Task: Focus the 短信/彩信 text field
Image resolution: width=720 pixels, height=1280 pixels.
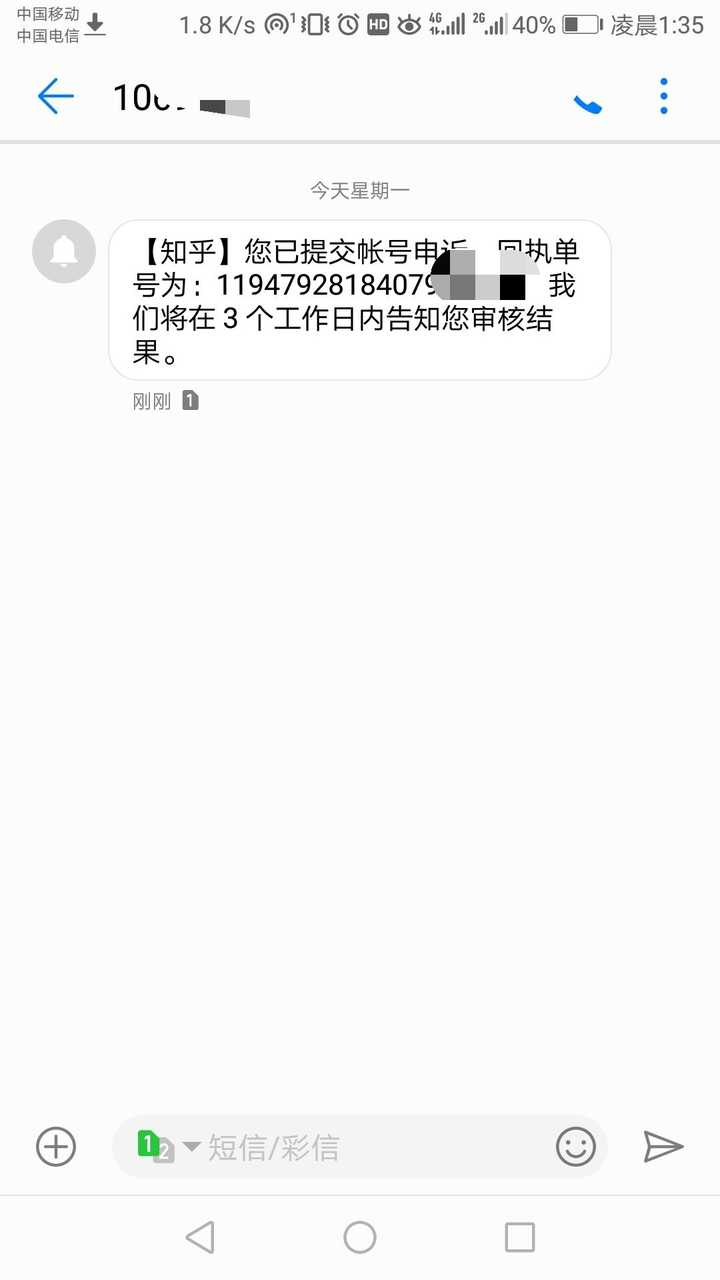Action: tap(370, 1147)
